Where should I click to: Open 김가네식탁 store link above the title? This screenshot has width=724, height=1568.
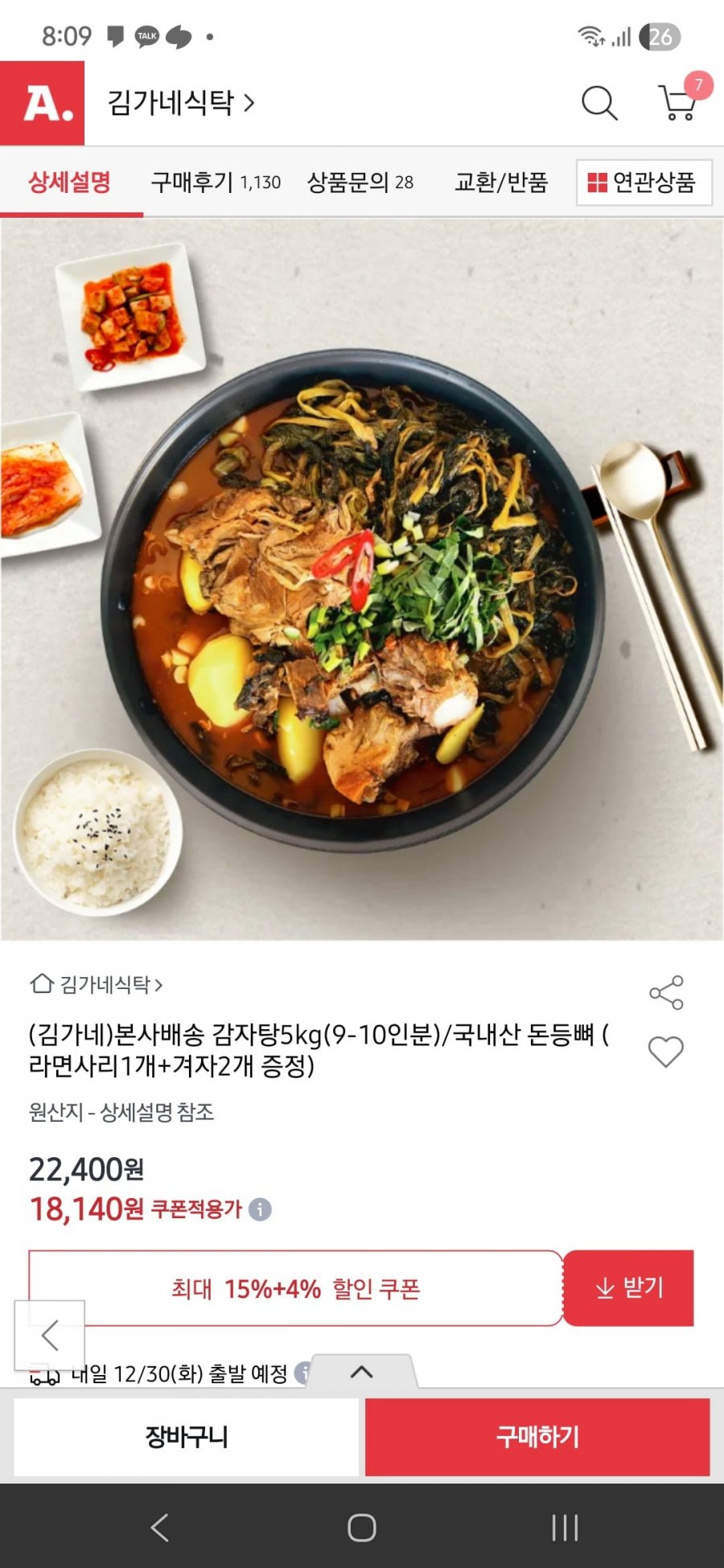[x=97, y=984]
